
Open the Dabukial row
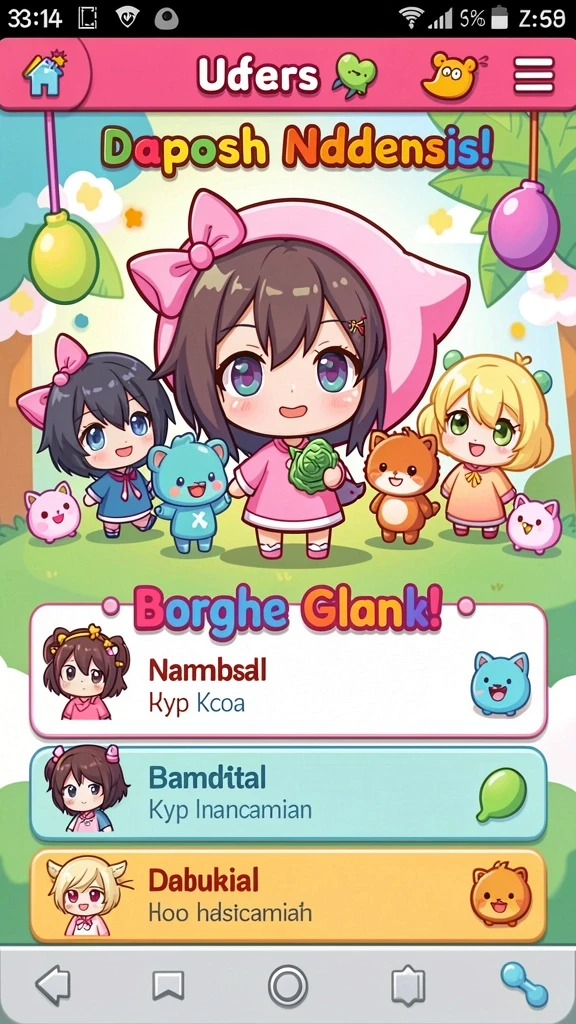(288, 895)
